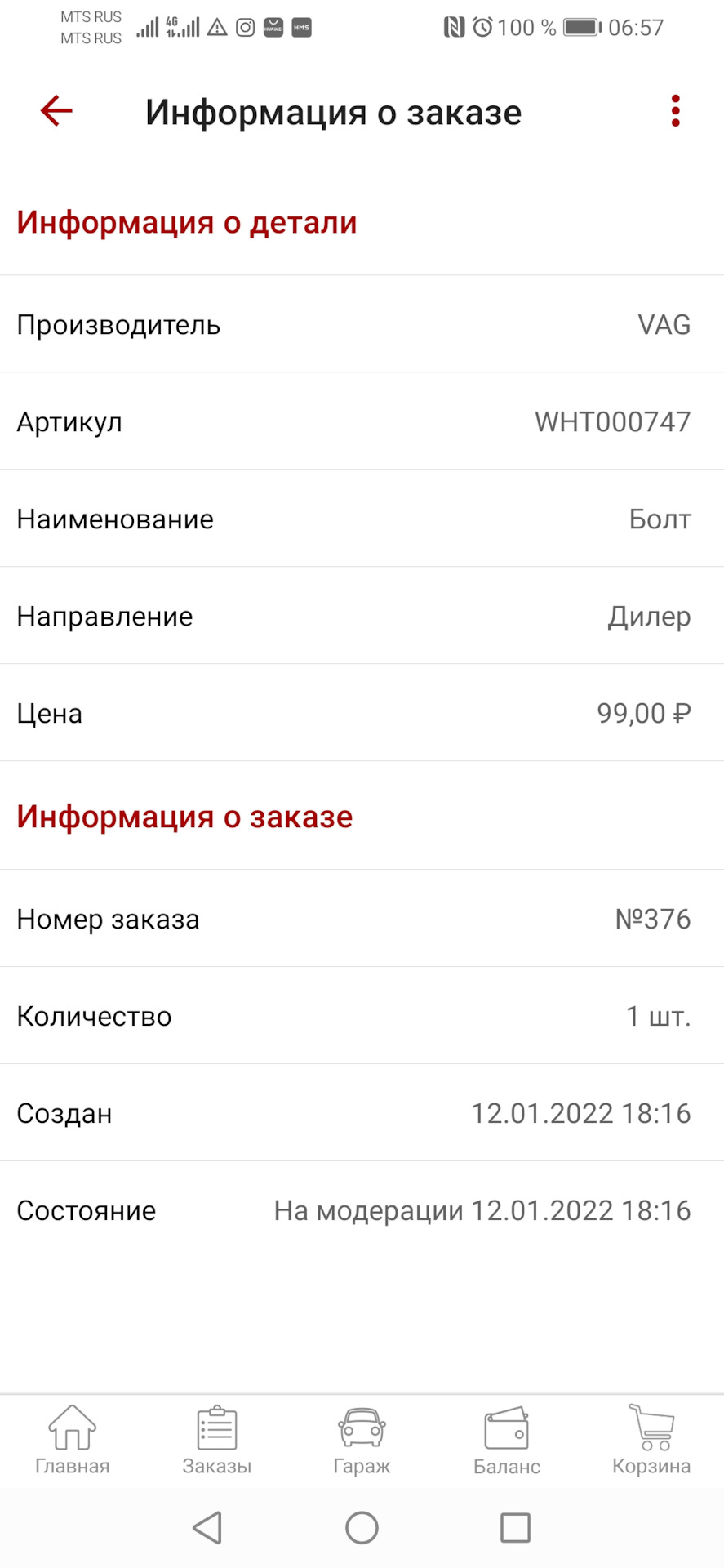The width and height of the screenshot is (724, 1568).
Task: Open recent apps with the square button
Action: (514, 1529)
